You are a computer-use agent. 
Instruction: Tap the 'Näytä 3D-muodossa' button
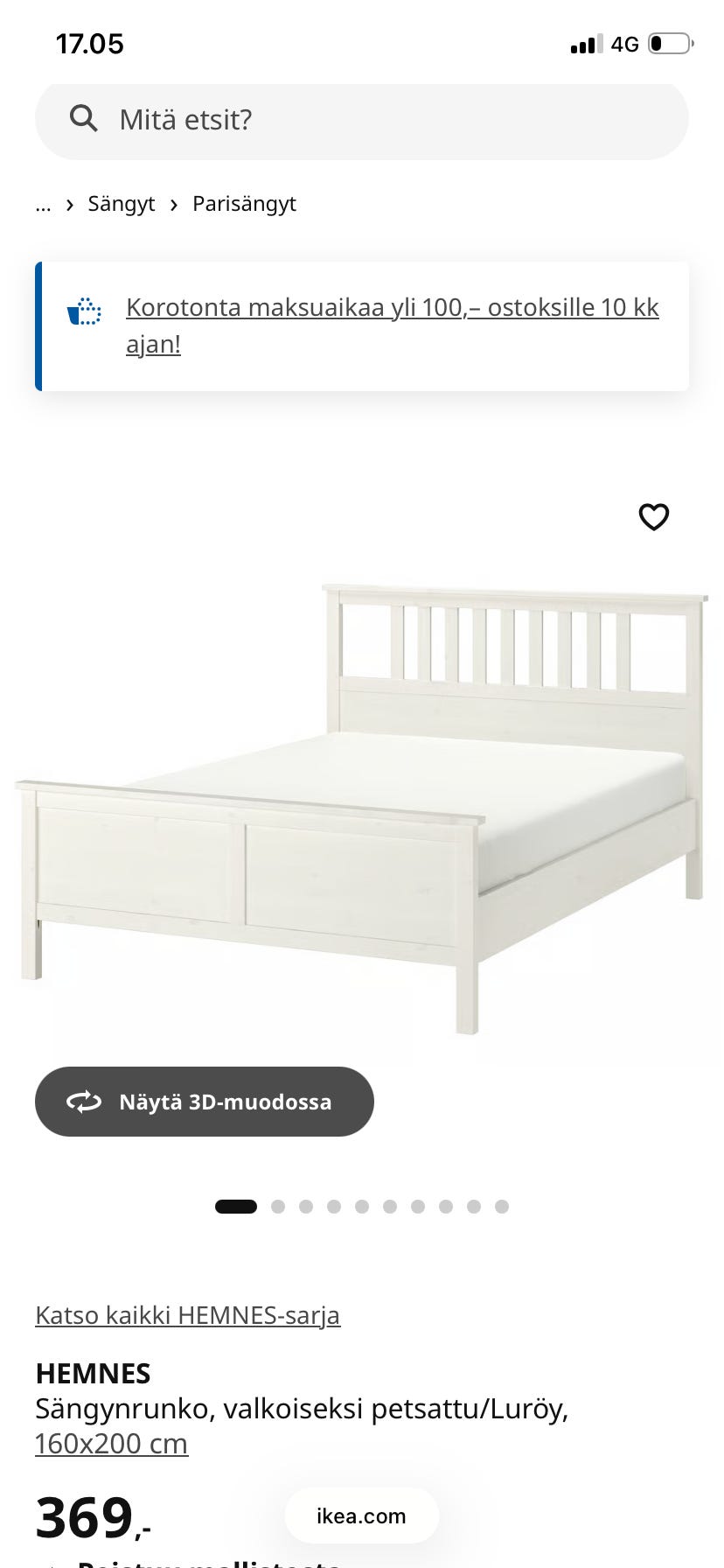205,1102
